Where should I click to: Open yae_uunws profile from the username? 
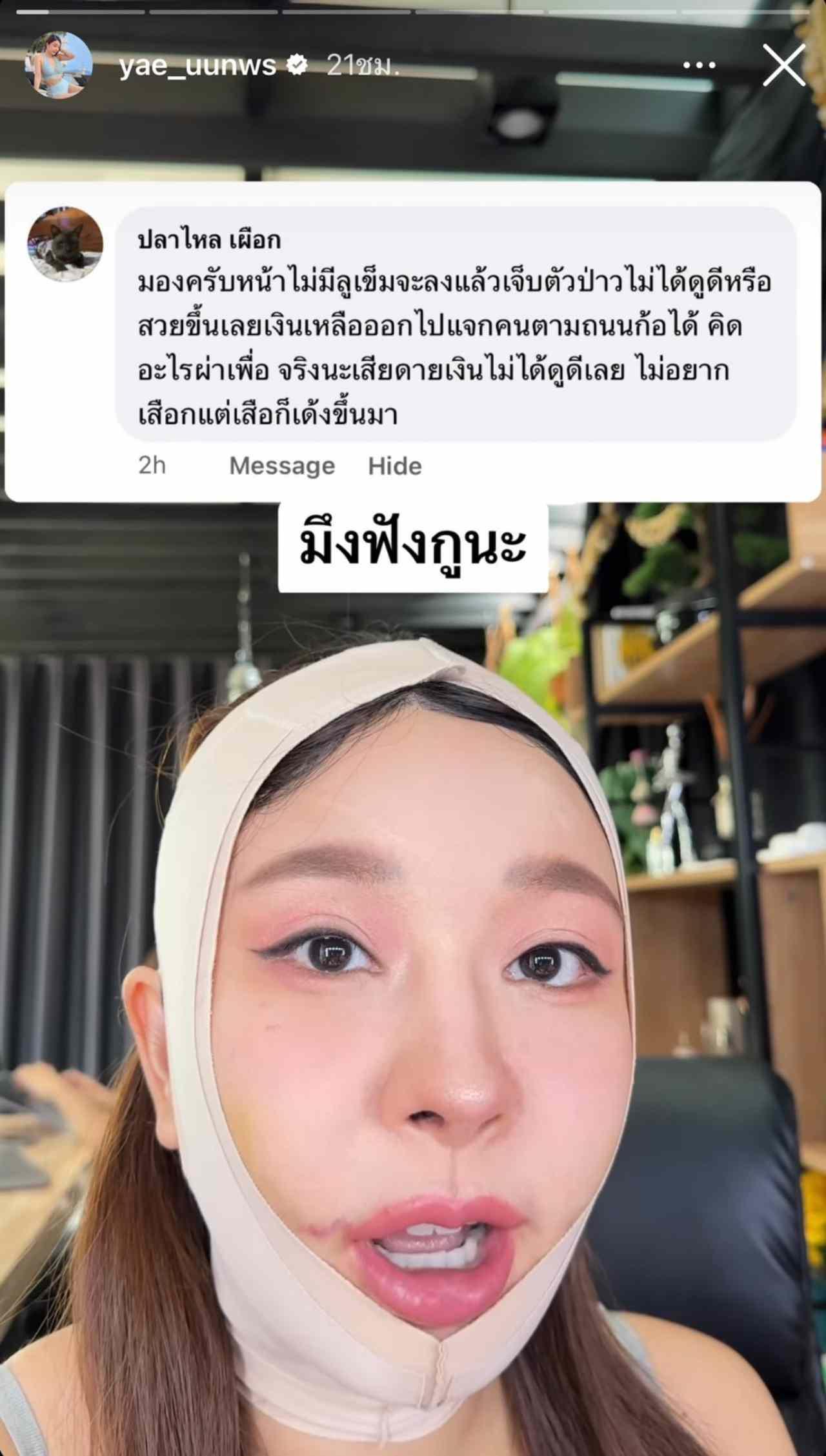click(x=197, y=65)
